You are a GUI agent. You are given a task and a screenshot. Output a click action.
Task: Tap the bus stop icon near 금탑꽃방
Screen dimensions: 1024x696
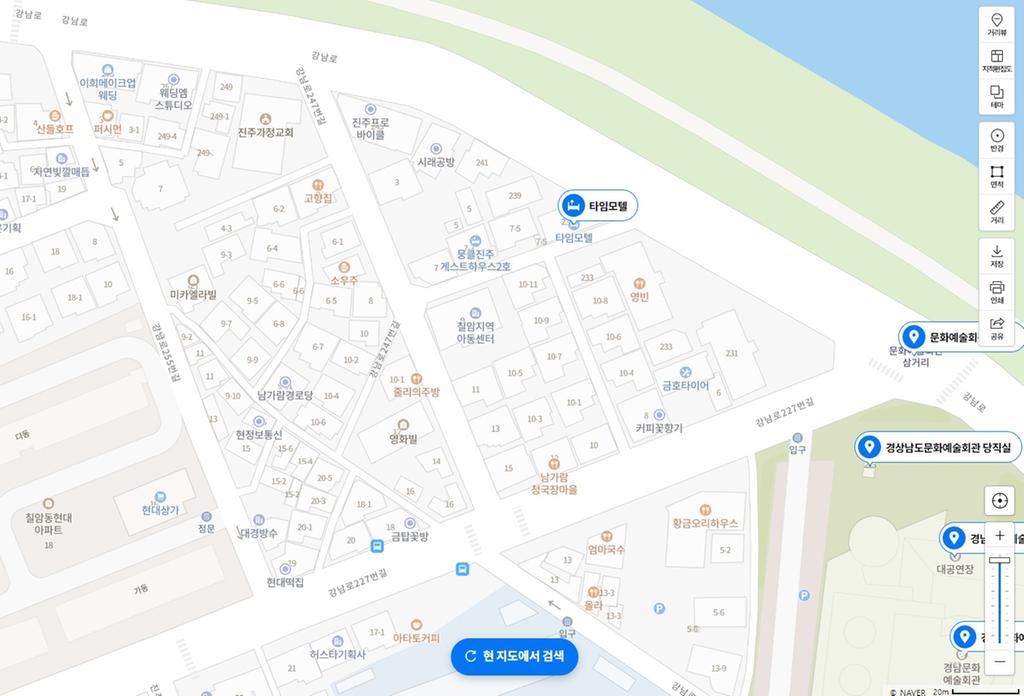(377, 546)
